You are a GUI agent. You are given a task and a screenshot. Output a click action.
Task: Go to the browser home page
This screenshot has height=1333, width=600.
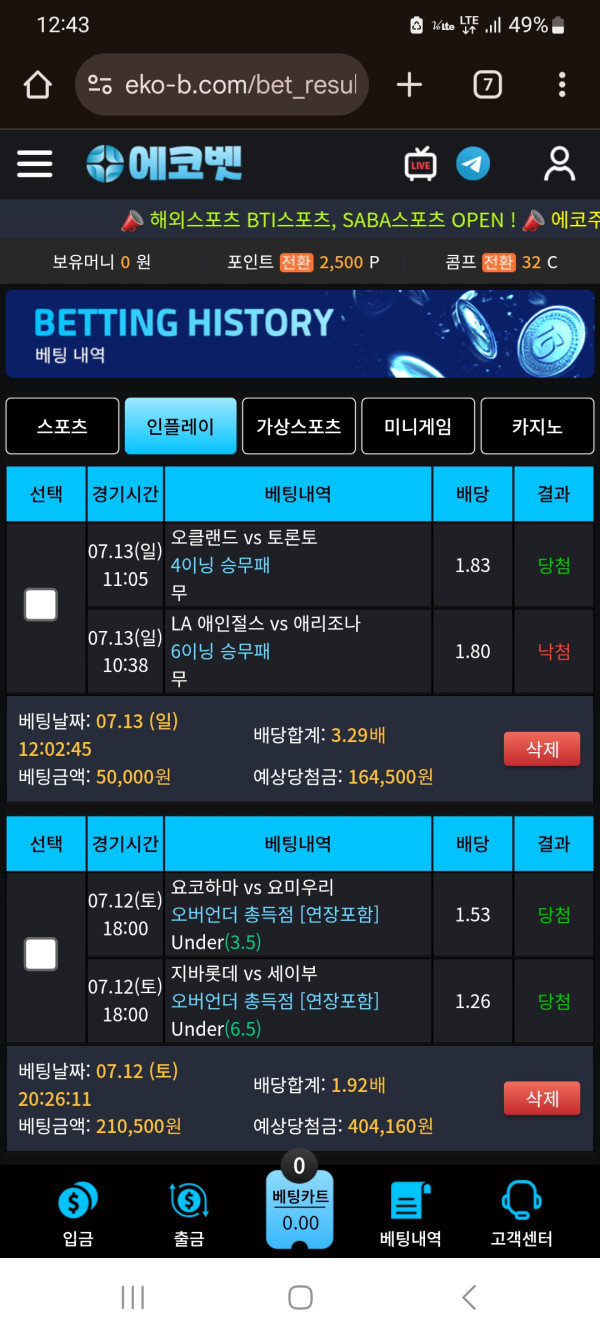tap(37, 85)
